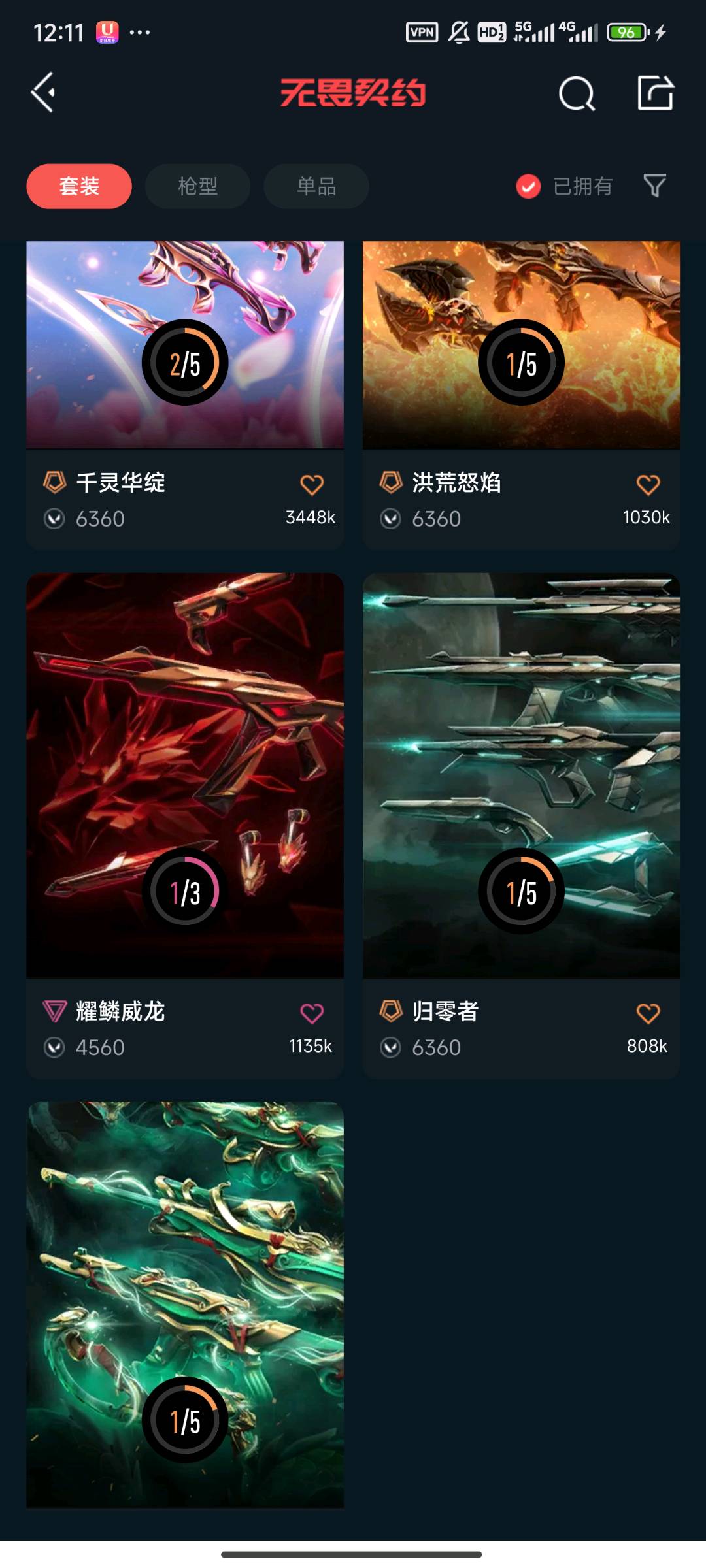Open the funnel filter options
The image size is (706, 1568).
[x=654, y=186]
